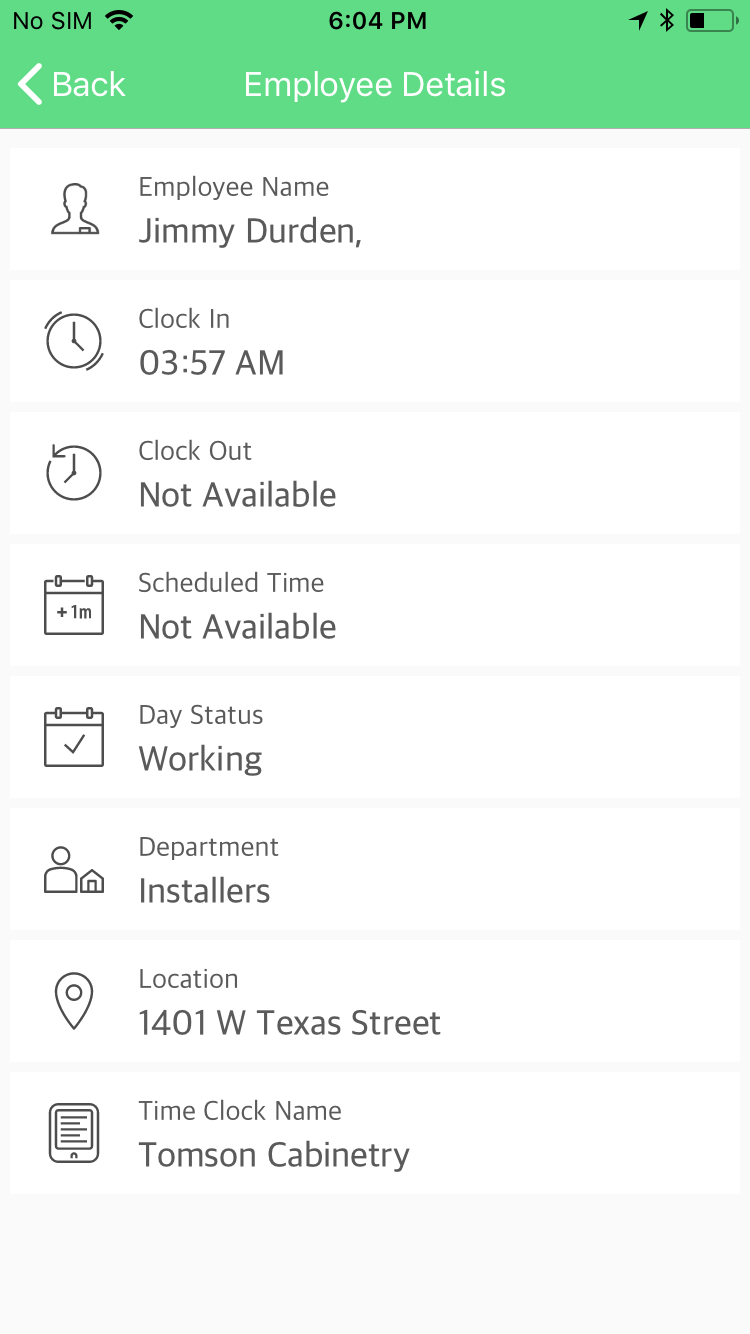Go back from Employee Details

(72, 85)
